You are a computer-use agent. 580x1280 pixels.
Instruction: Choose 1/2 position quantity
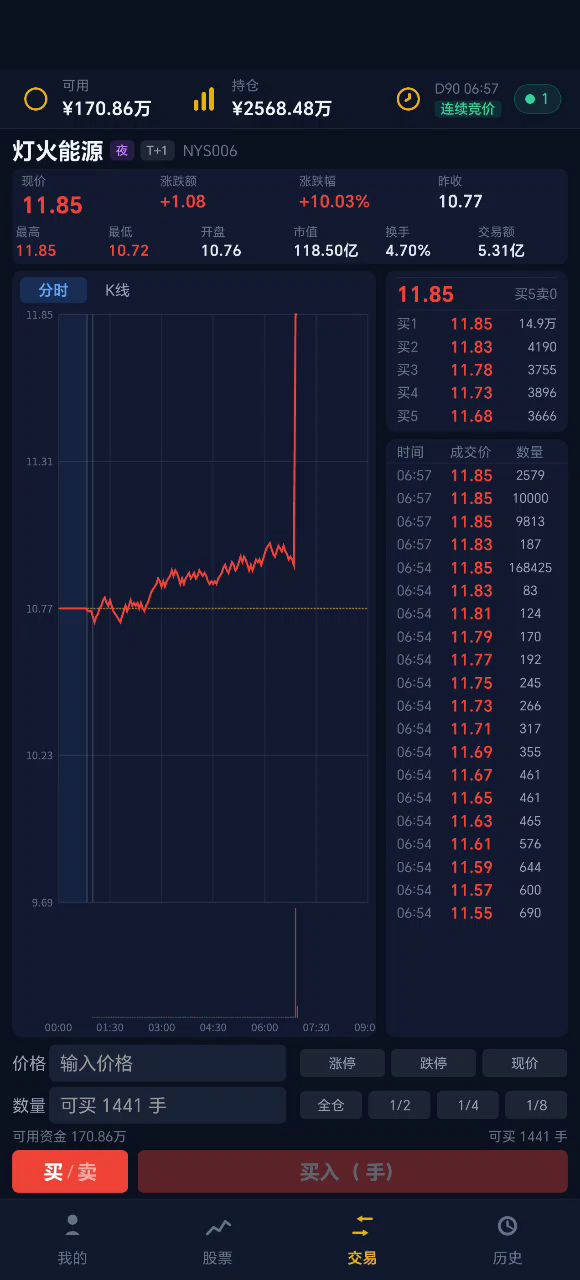coord(400,1105)
